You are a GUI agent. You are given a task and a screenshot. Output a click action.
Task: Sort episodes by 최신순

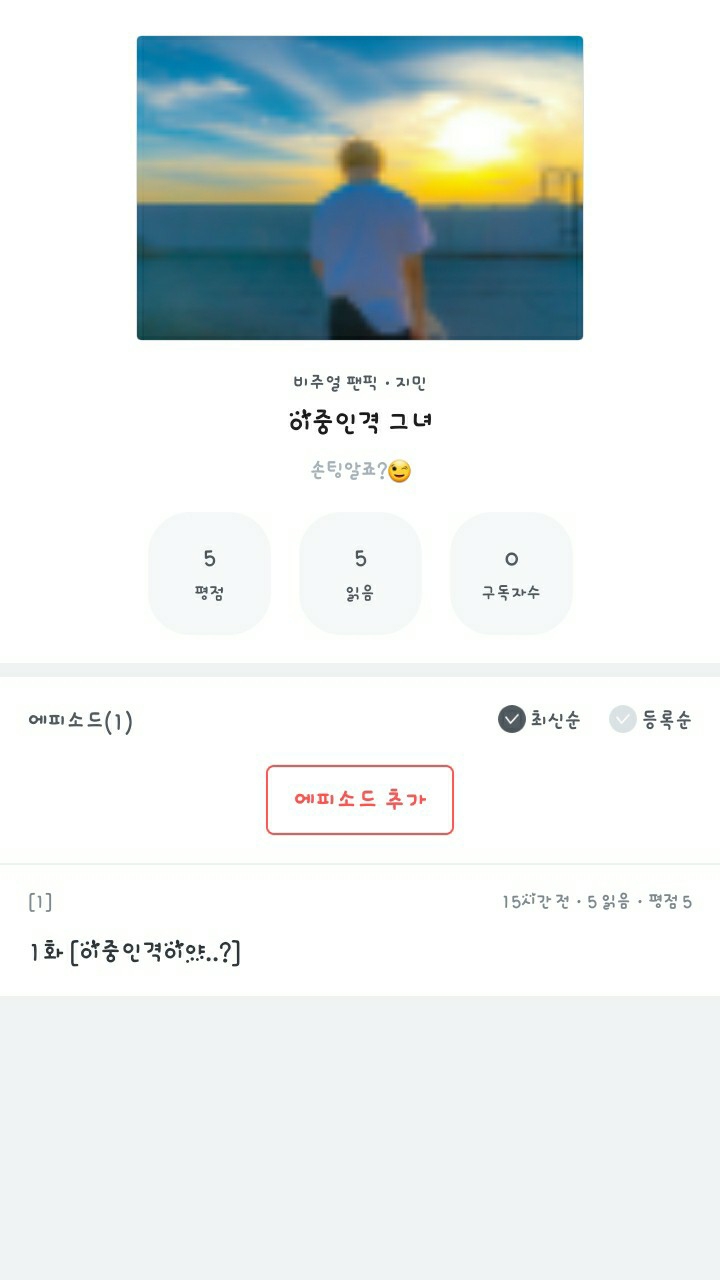click(539, 719)
